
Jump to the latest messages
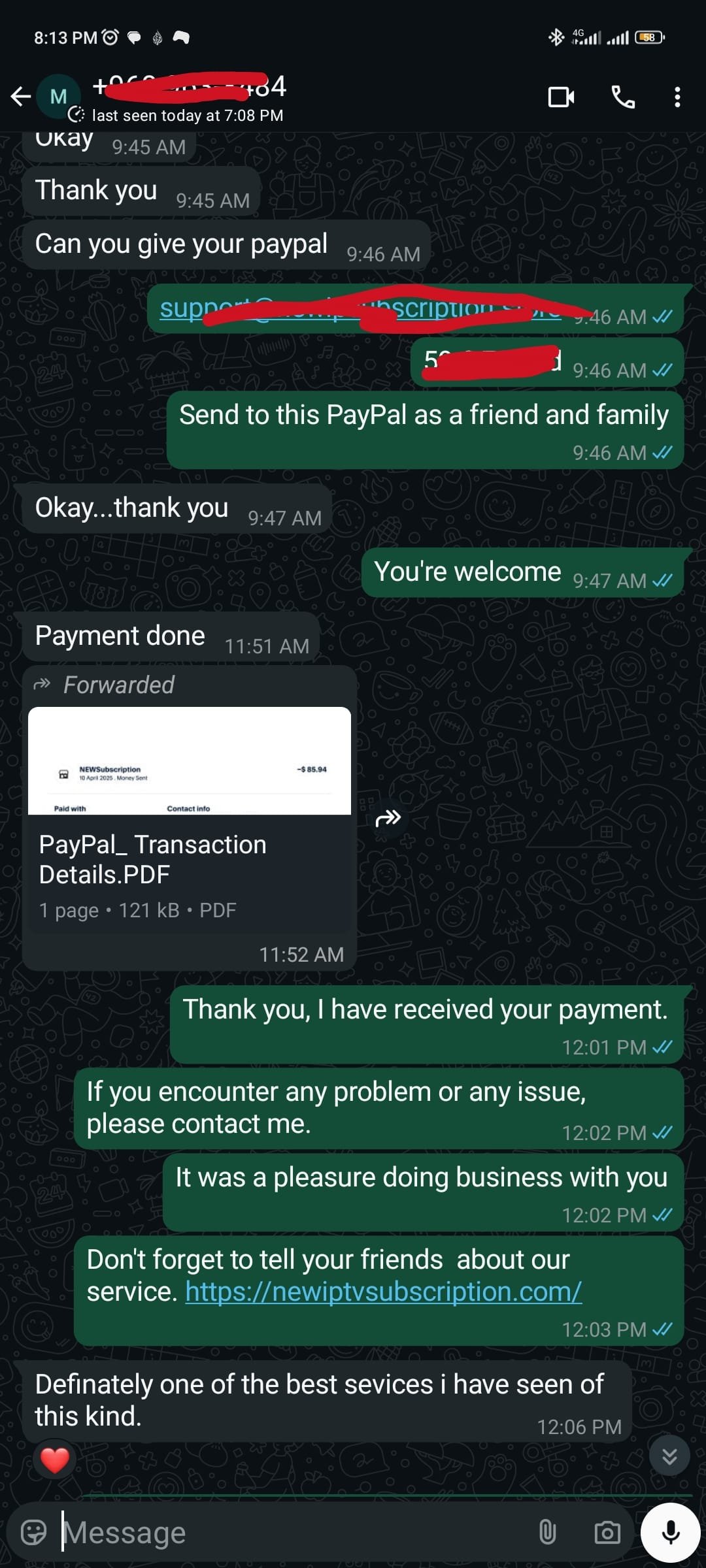click(x=669, y=1456)
